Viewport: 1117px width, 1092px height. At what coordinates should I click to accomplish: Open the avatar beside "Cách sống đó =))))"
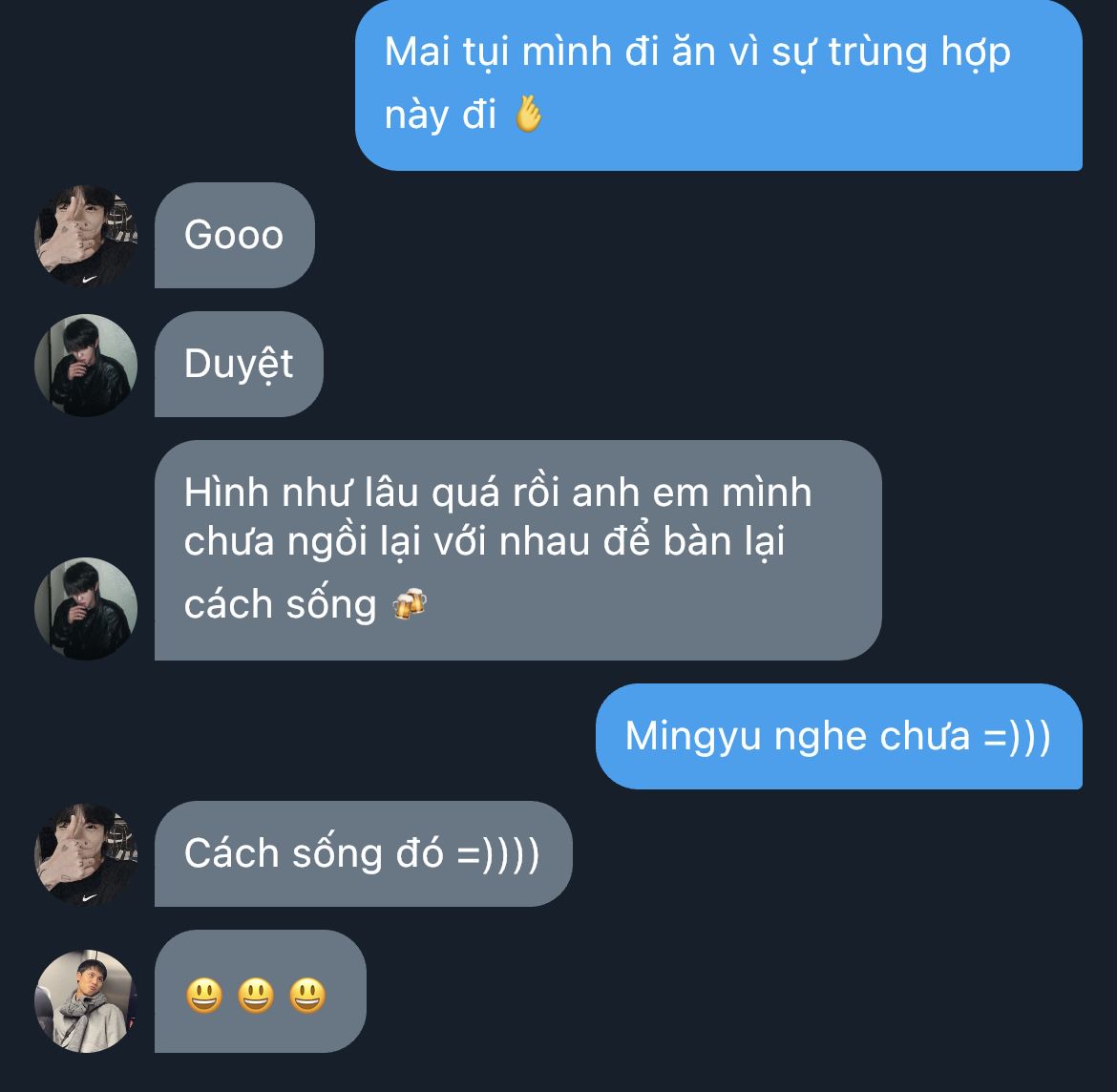(86, 853)
